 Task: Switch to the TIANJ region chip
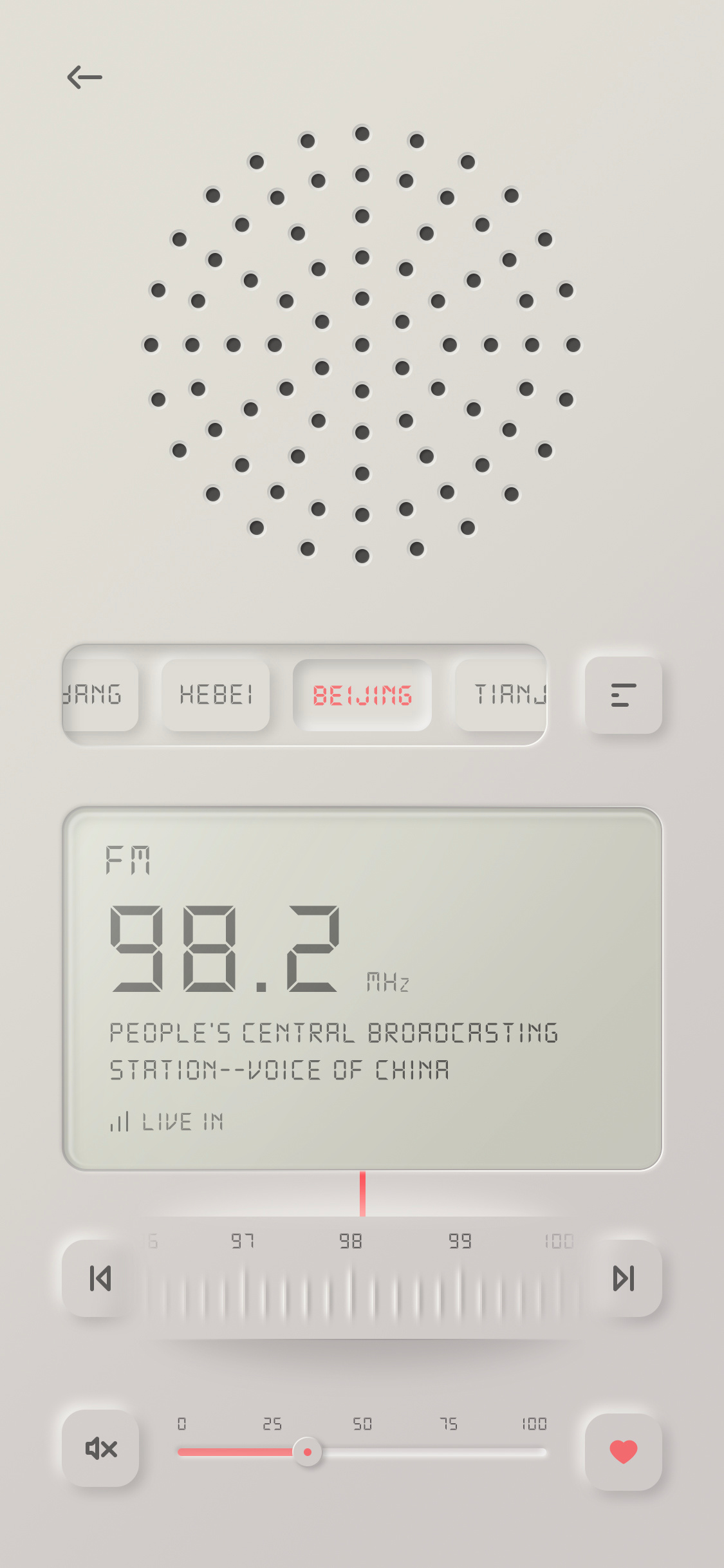click(501, 695)
